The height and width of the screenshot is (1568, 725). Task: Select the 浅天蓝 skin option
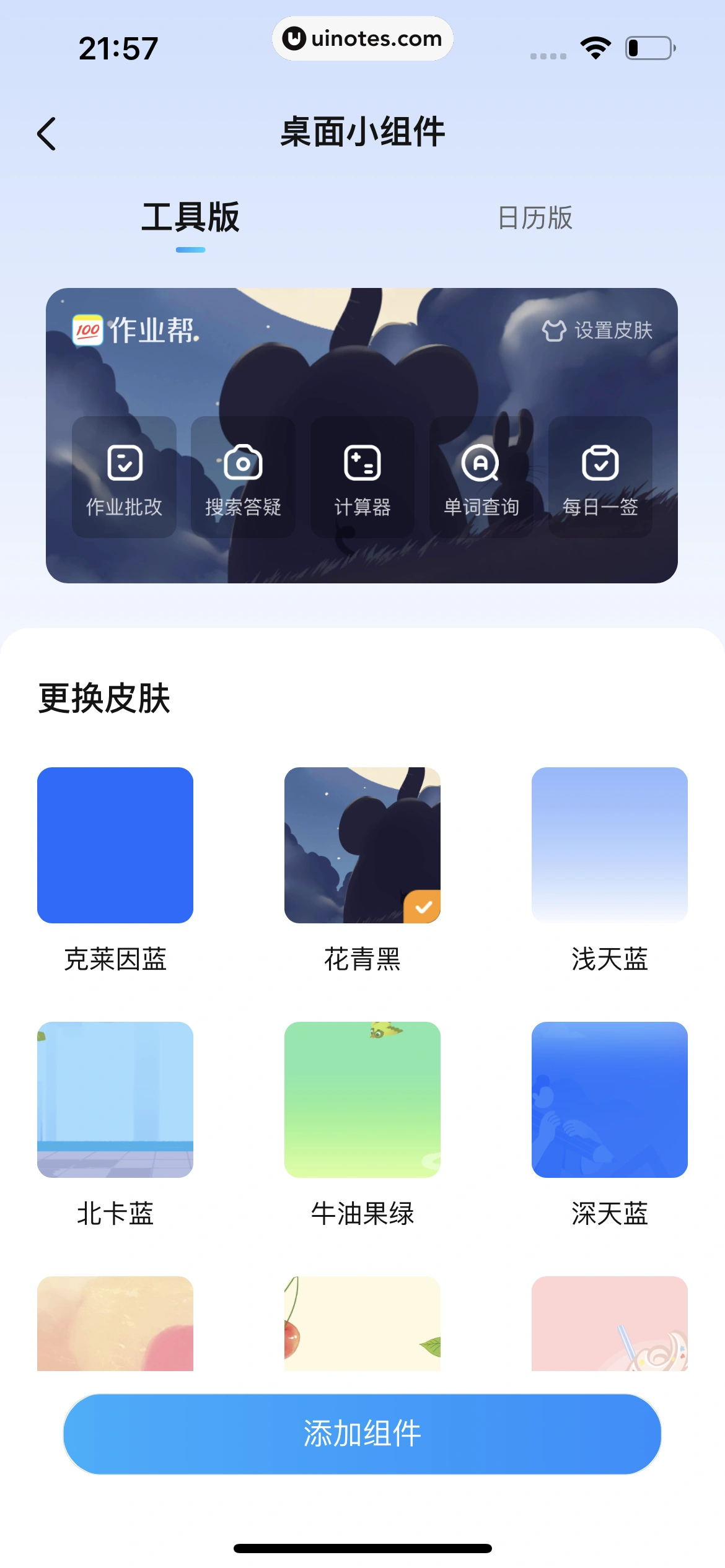point(609,846)
